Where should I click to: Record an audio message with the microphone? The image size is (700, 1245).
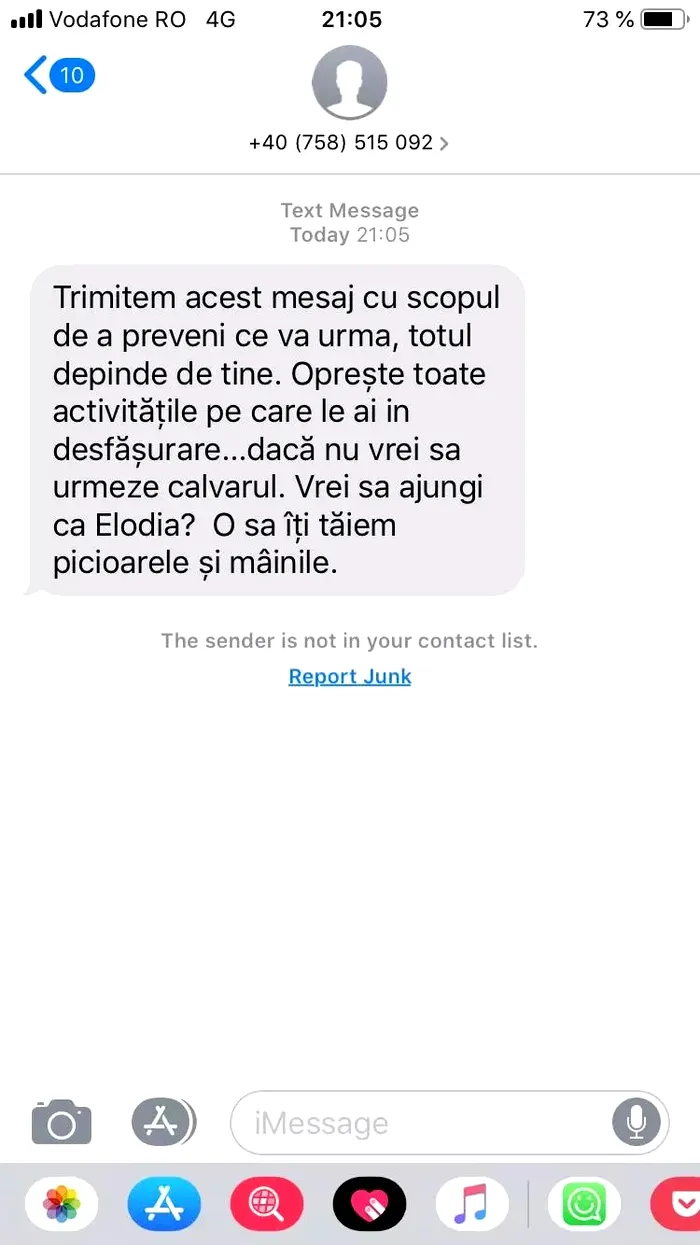[x=636, y=1122]
